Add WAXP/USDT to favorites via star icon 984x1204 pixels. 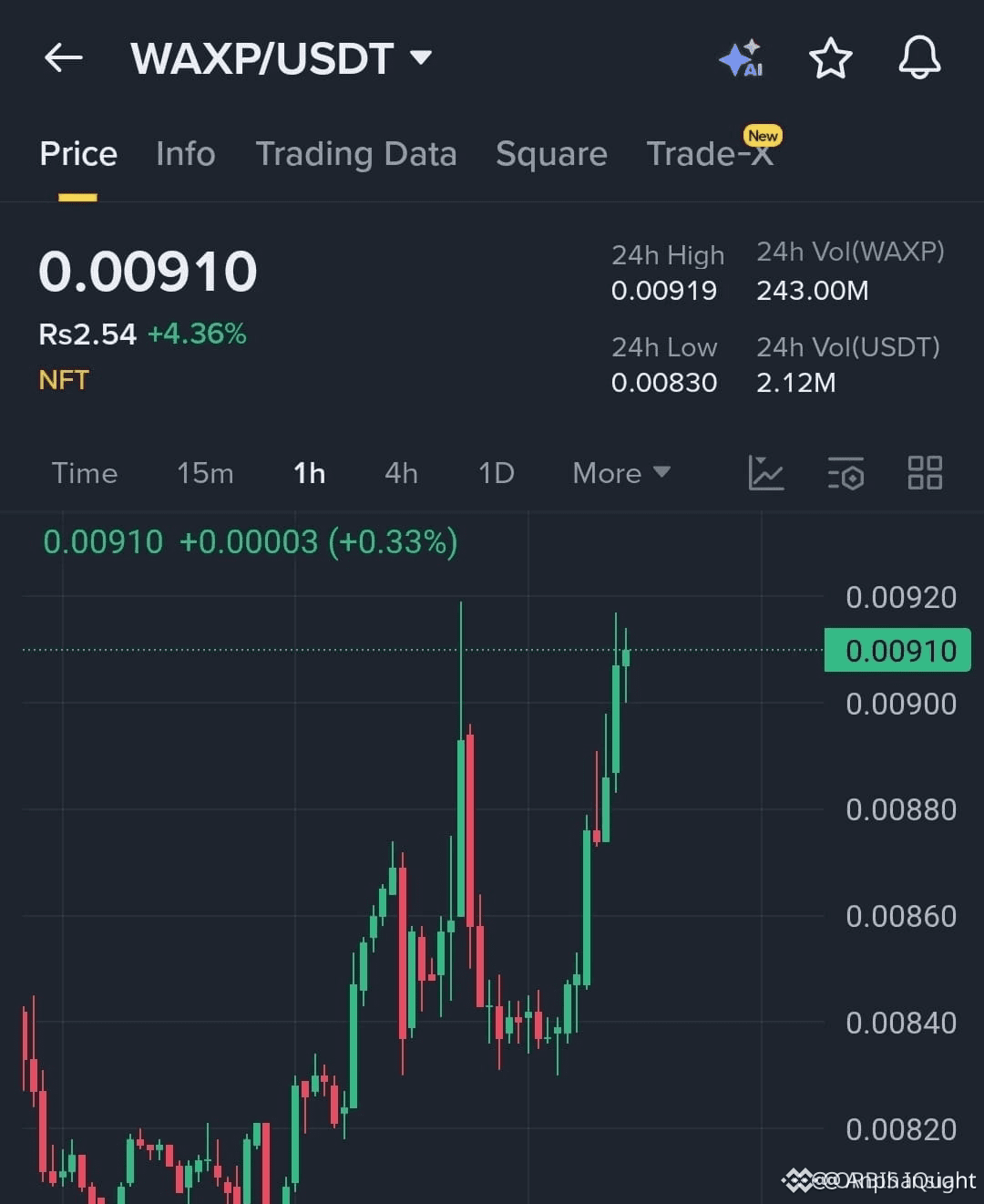[830, 57]
